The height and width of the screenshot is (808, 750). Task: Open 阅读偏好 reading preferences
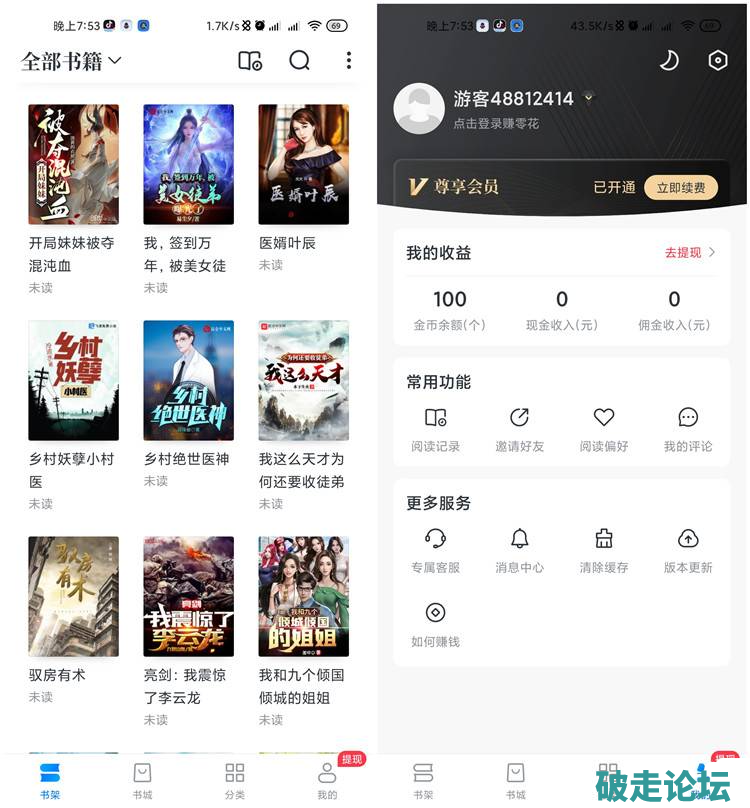click(x=604, y=429)
